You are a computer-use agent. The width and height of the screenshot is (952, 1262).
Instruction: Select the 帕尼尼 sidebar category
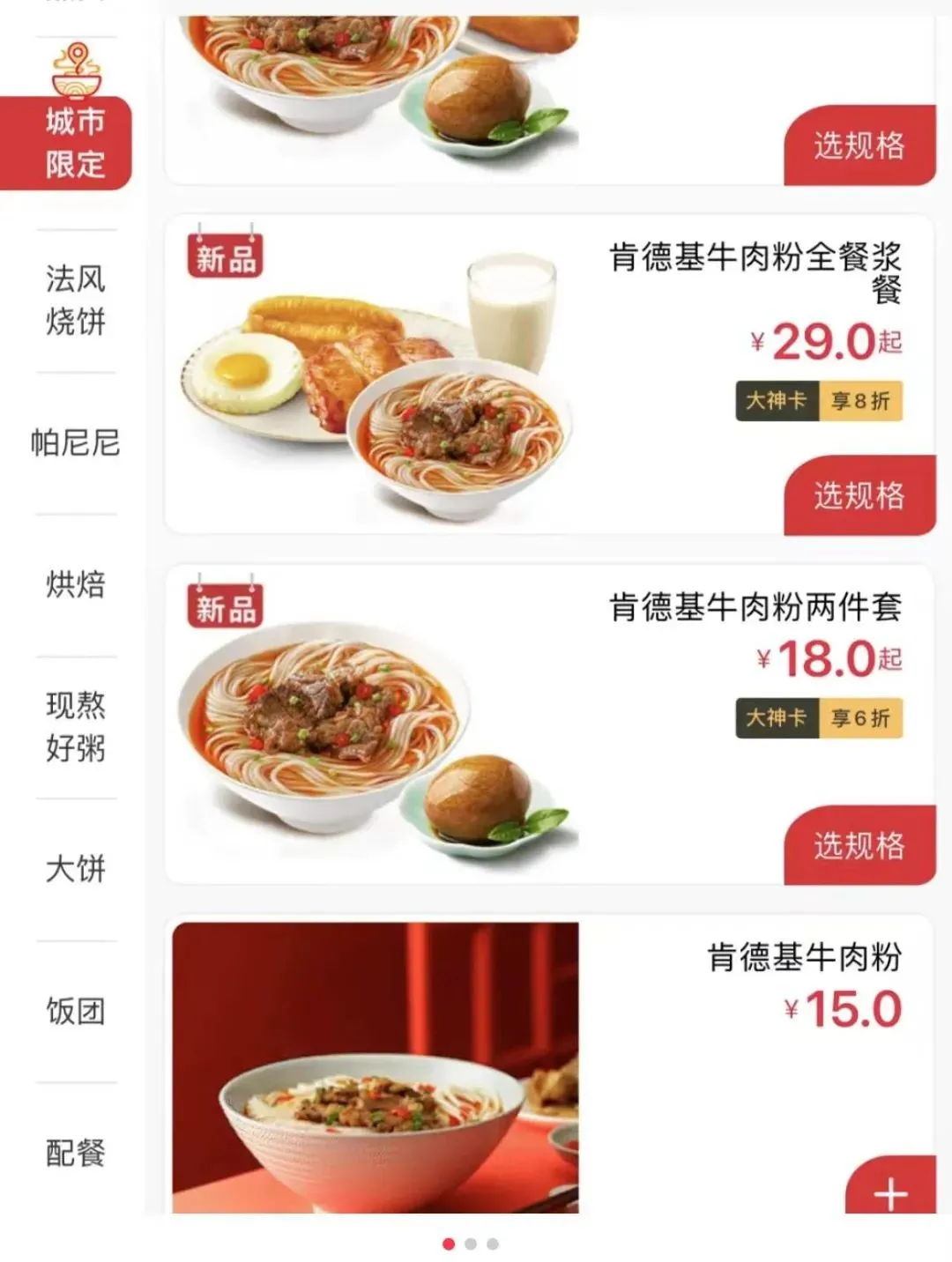74,446
